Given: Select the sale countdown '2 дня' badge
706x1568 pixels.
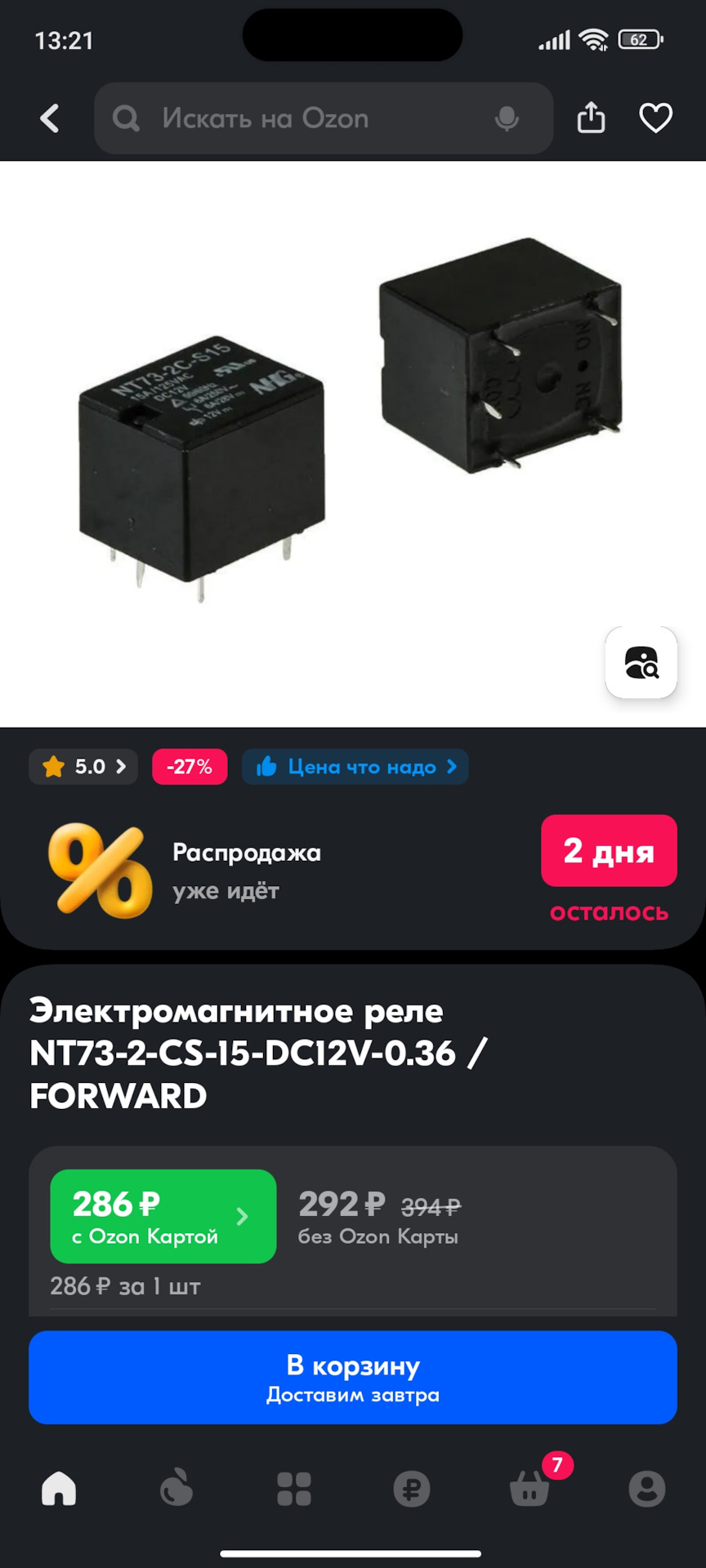Looking at the screenshot, I should 609,851.
